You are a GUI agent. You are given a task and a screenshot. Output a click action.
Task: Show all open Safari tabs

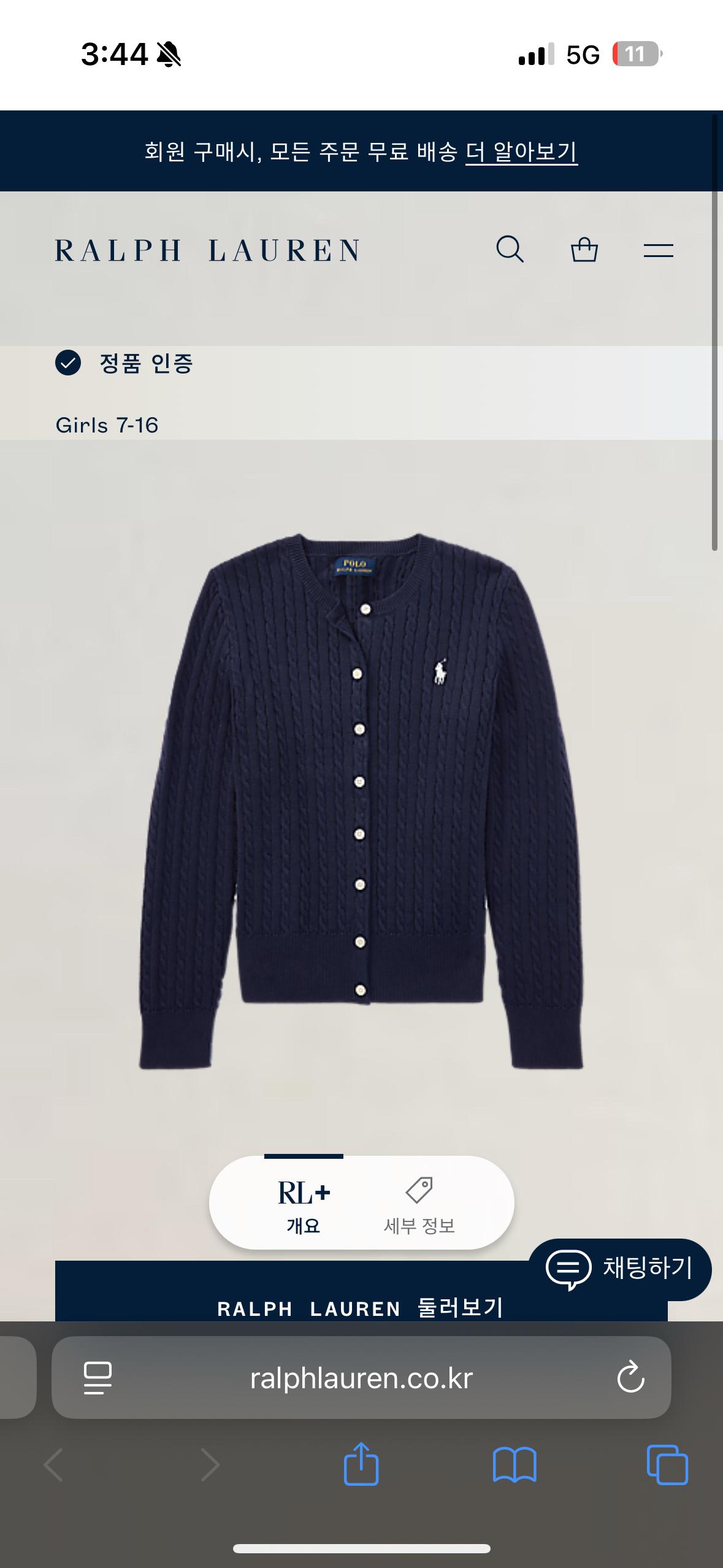click(667, 1465)
